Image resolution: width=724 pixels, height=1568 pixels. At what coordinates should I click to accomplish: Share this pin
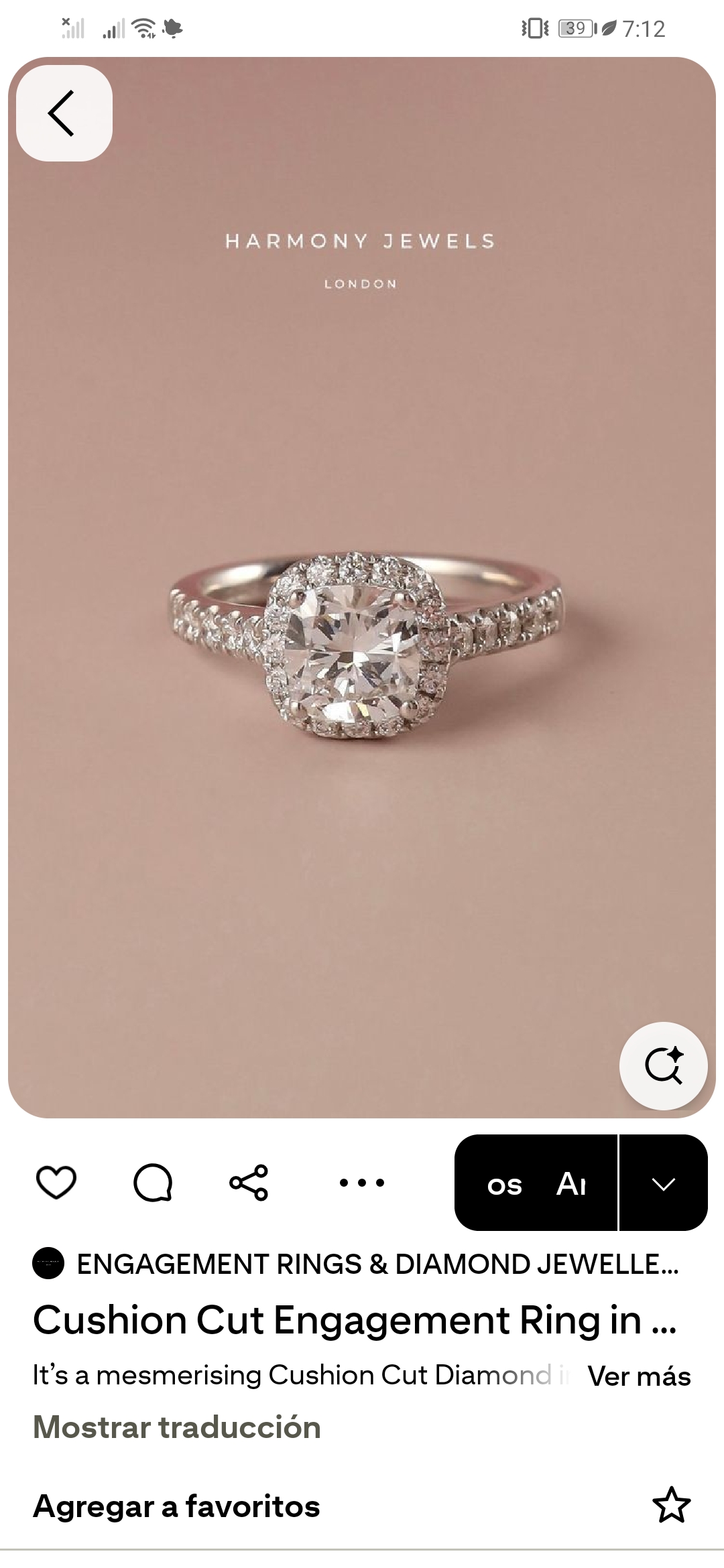249,1182
